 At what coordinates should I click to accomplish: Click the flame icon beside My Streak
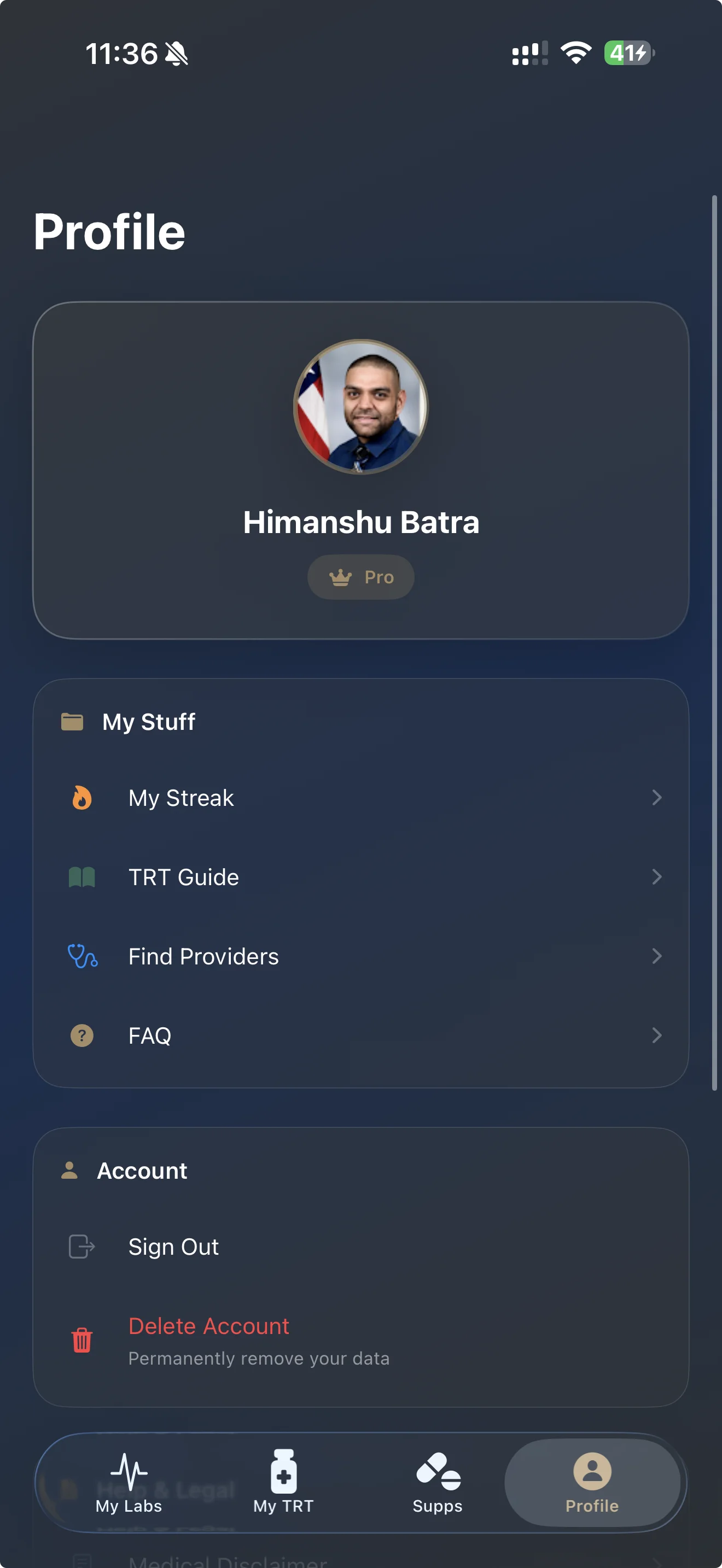[x=82, y=798]
